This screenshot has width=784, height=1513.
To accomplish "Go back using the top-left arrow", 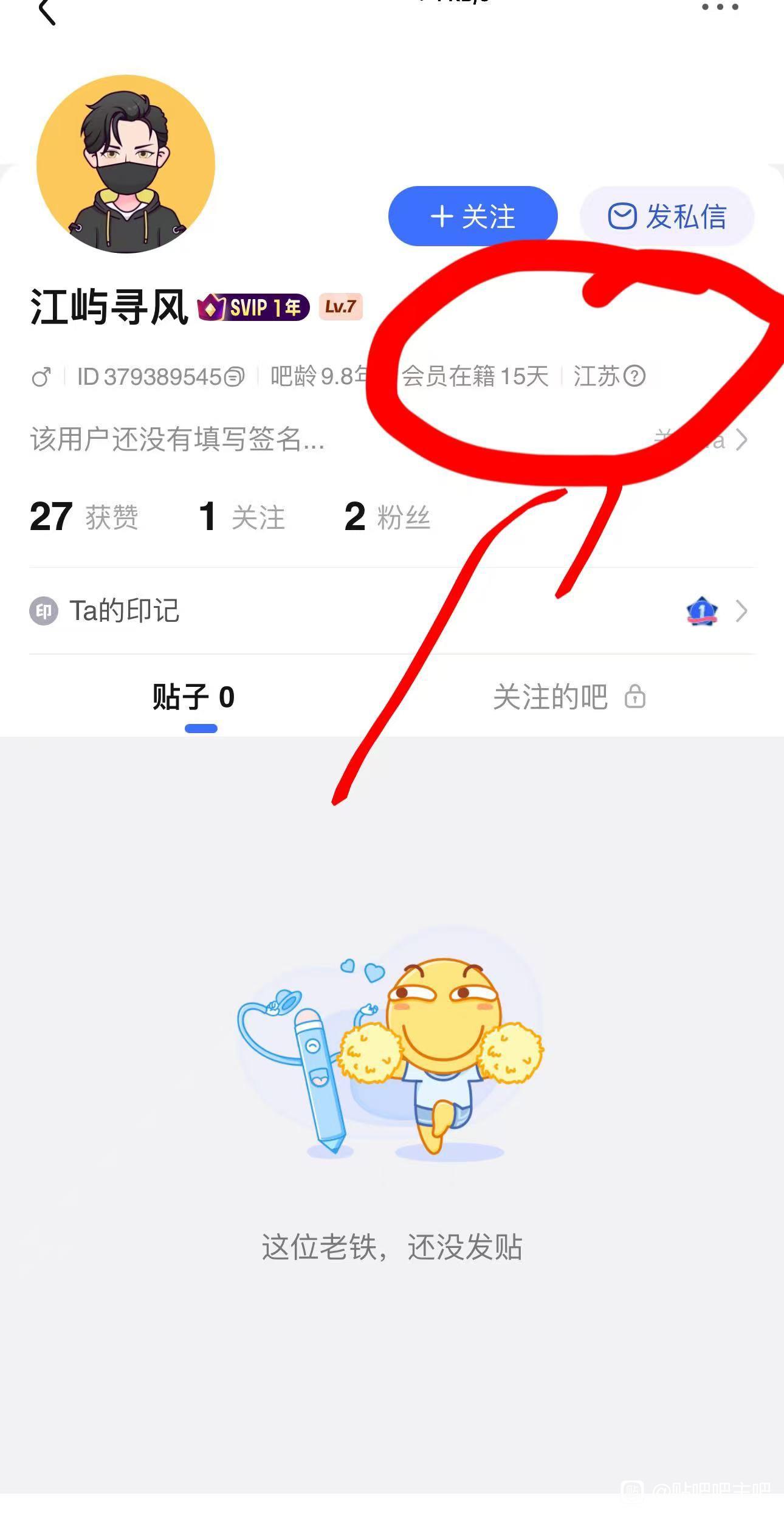I will click(x=47, y=11).
